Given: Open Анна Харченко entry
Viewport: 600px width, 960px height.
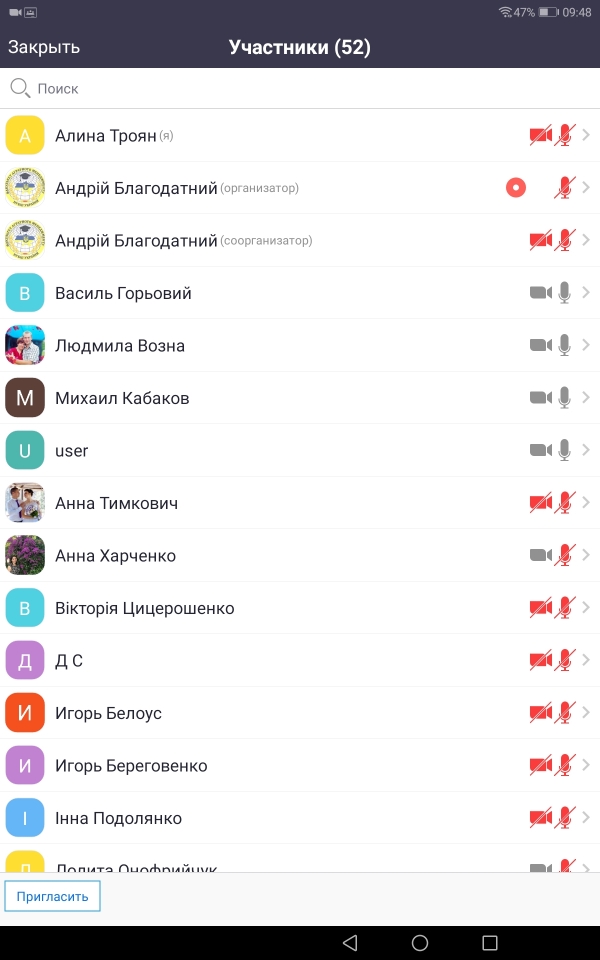Looking at the screenshot, I should point(300,555).
